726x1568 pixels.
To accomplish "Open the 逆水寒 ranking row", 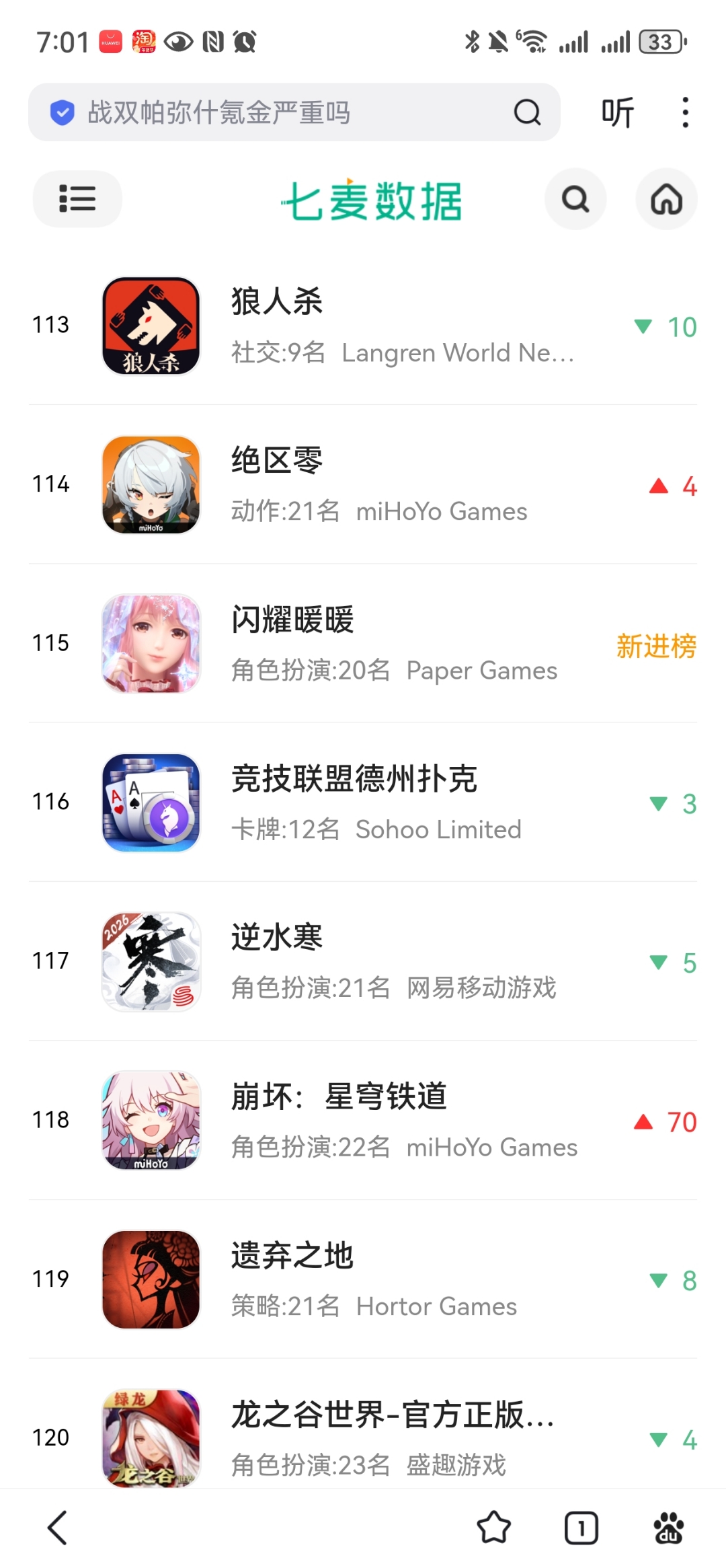I will click(363, 962).
